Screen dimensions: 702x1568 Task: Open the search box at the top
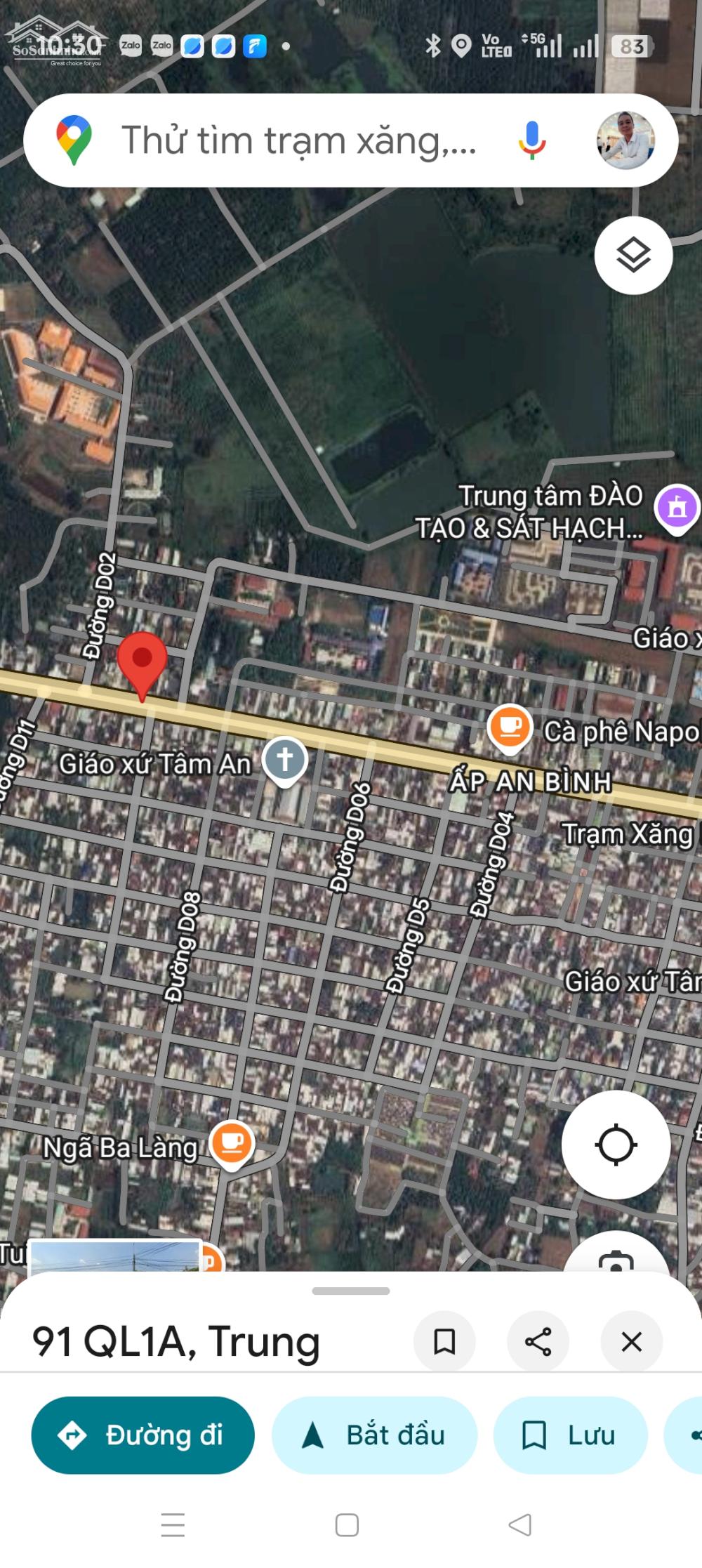(x=298, y=140)
